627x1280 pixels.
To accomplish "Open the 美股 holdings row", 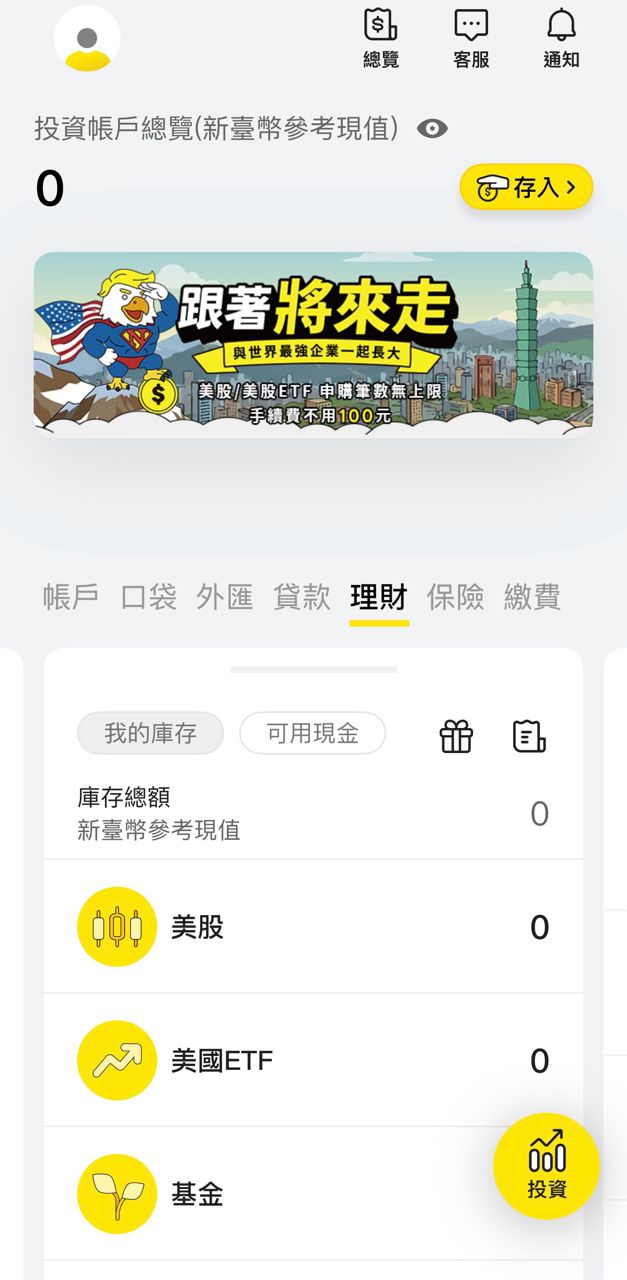I will click(313, 927).
